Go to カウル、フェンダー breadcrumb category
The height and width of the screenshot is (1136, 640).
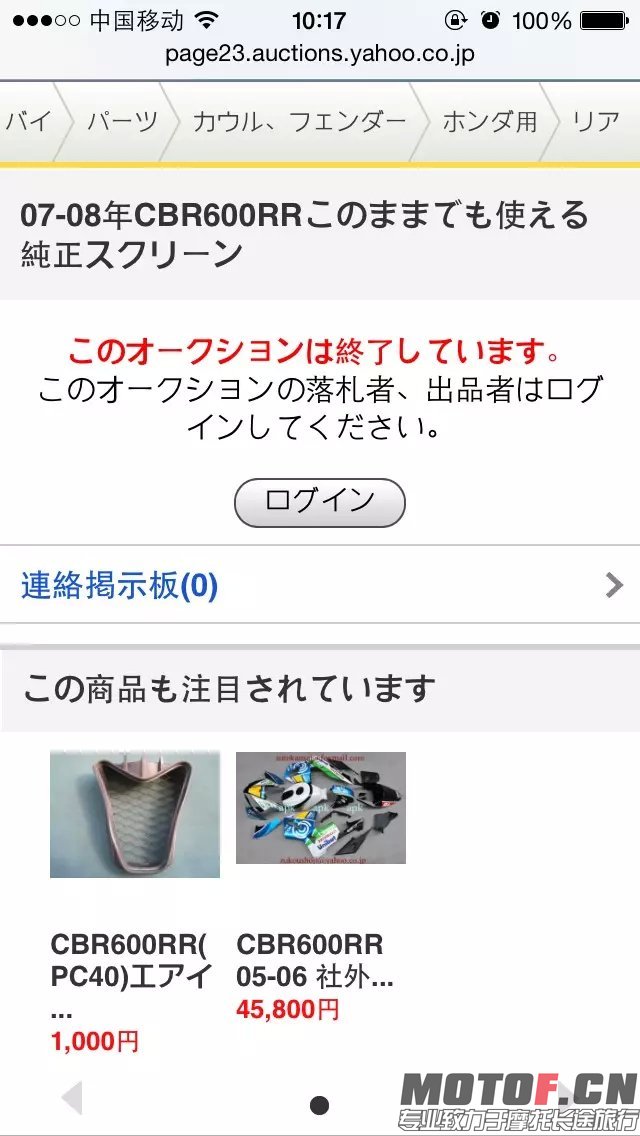point(299,122)
